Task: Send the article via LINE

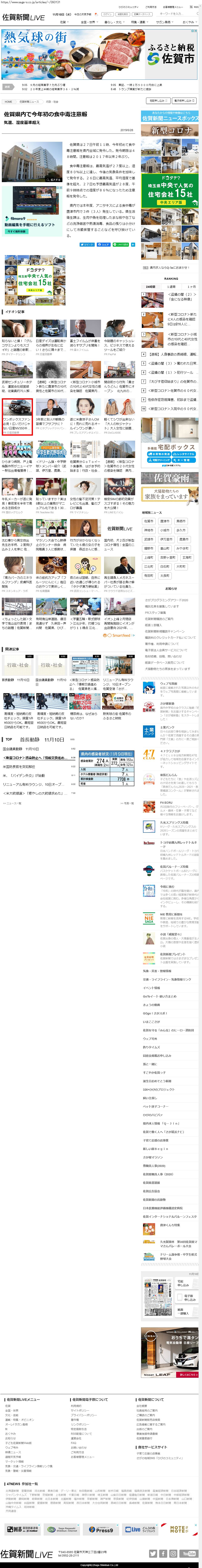Action: [121, 245]
